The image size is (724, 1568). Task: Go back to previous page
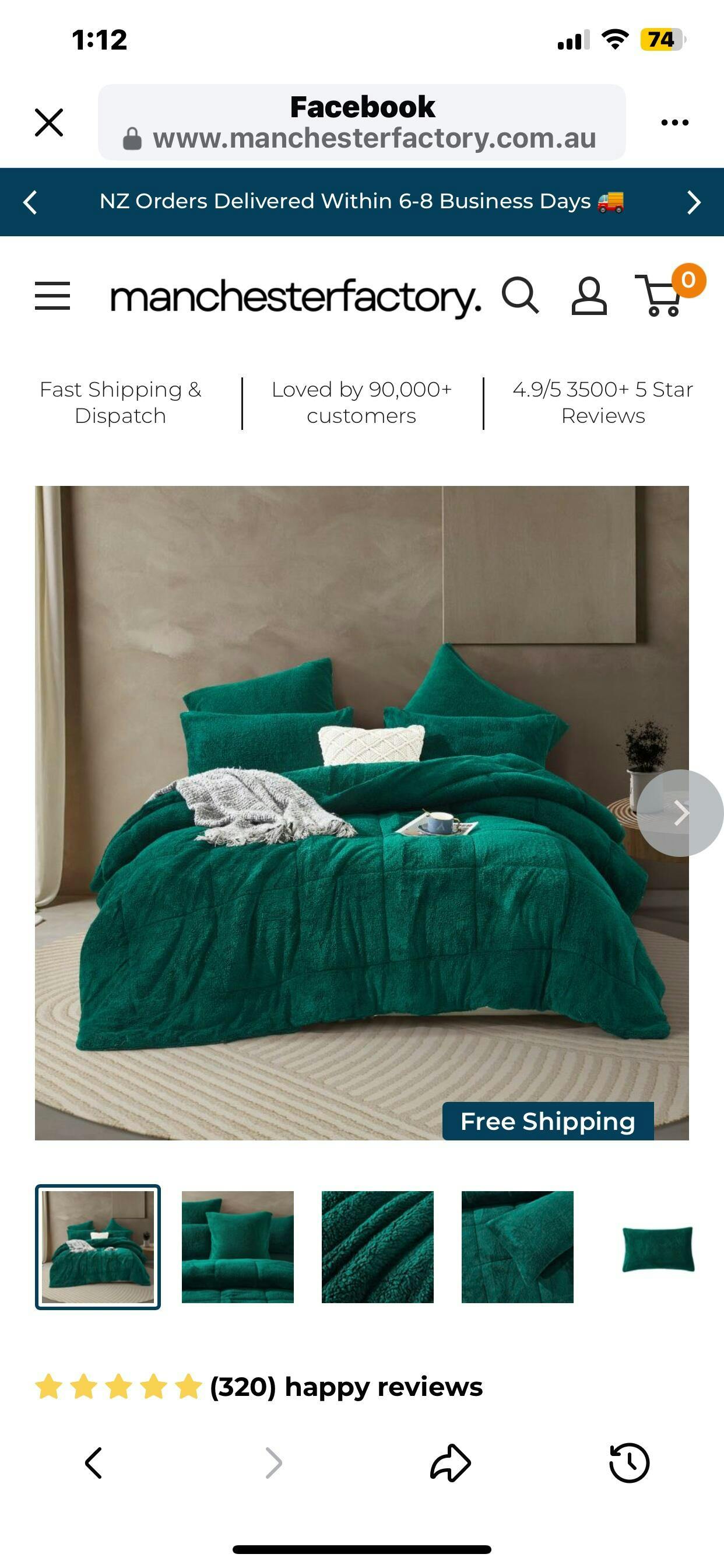point(93,1462)
